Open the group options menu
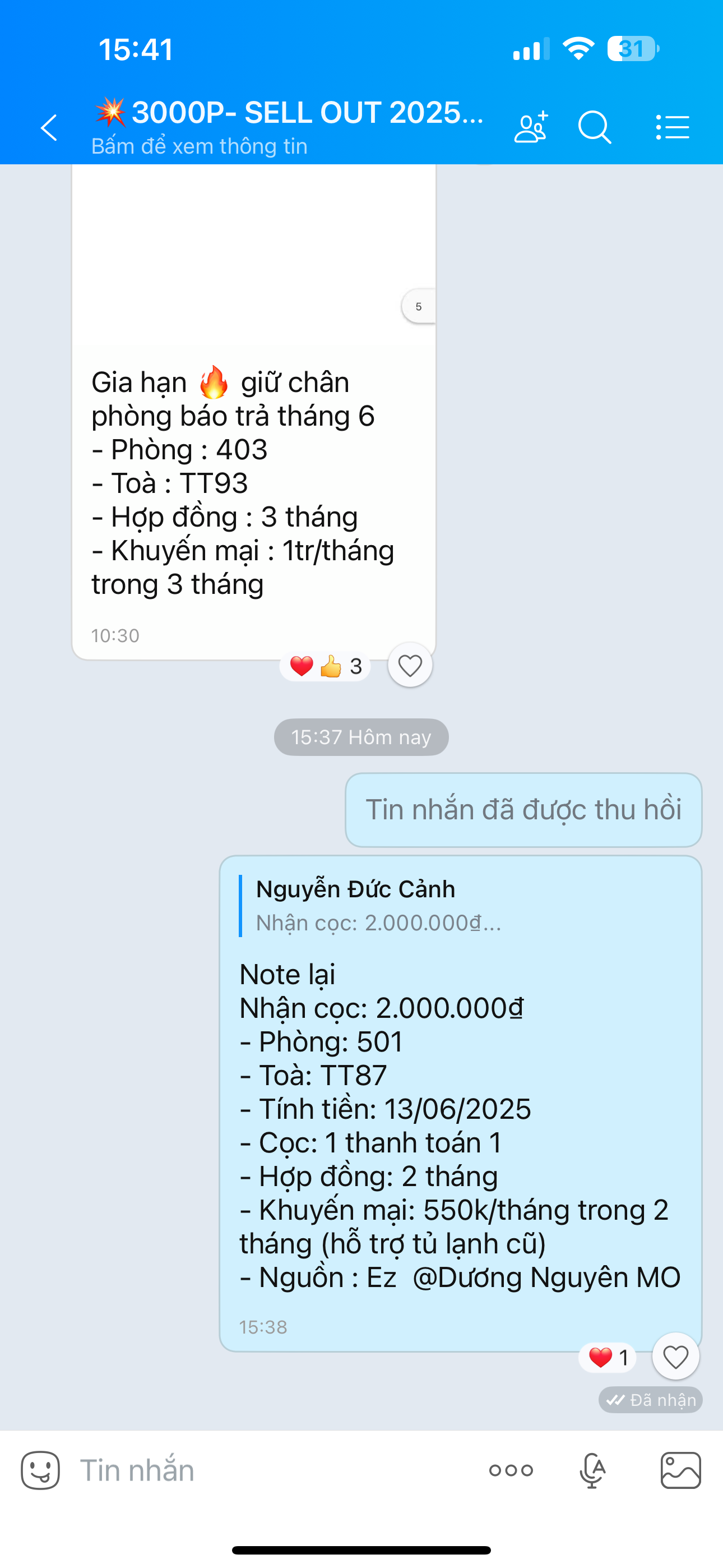Image resolution: width=723 pixels, height=1568 pixels. tap(673, 128)
